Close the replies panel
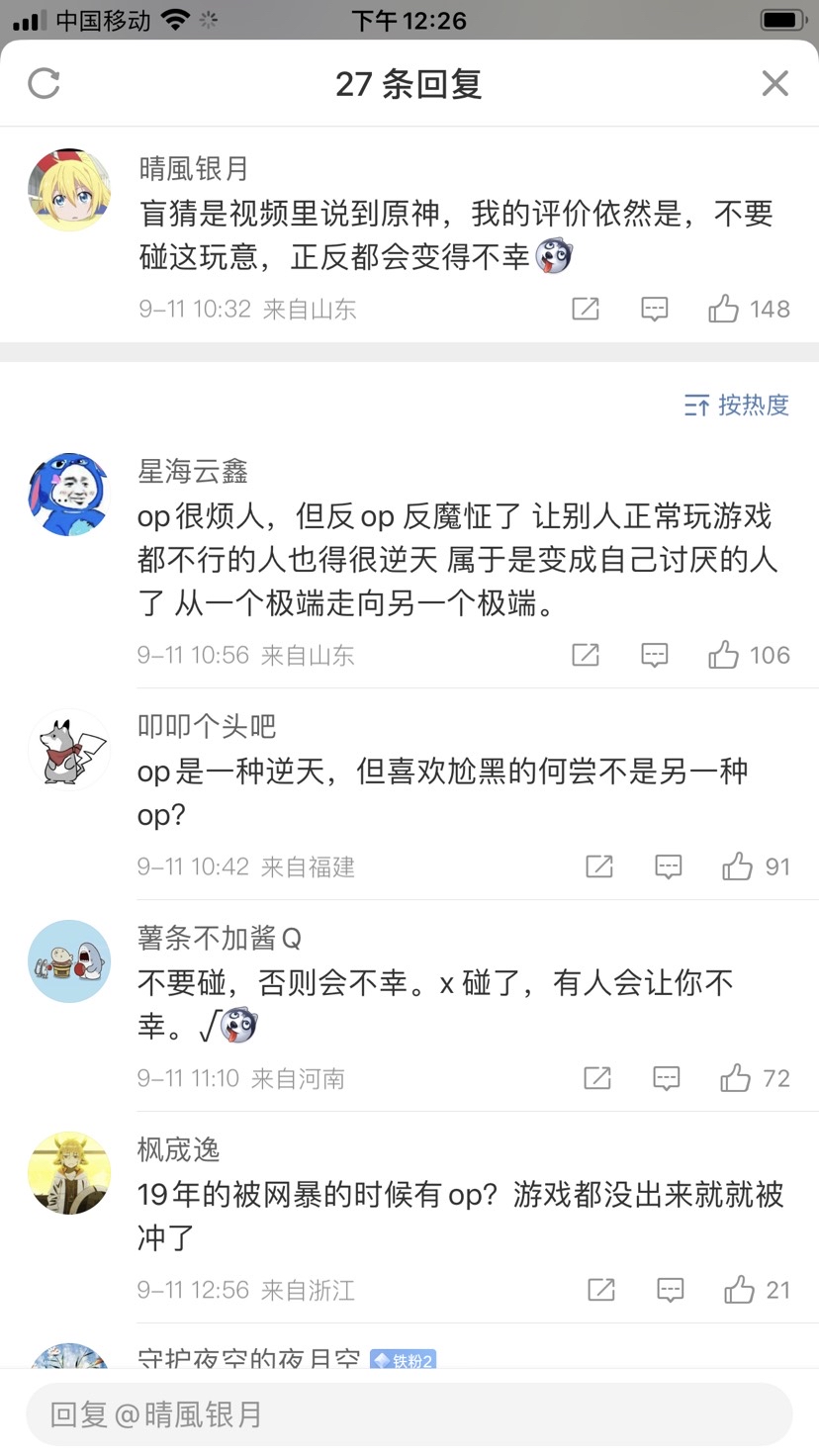Image resolution: width=819 pixels, height=1456 pixels. 774,84
